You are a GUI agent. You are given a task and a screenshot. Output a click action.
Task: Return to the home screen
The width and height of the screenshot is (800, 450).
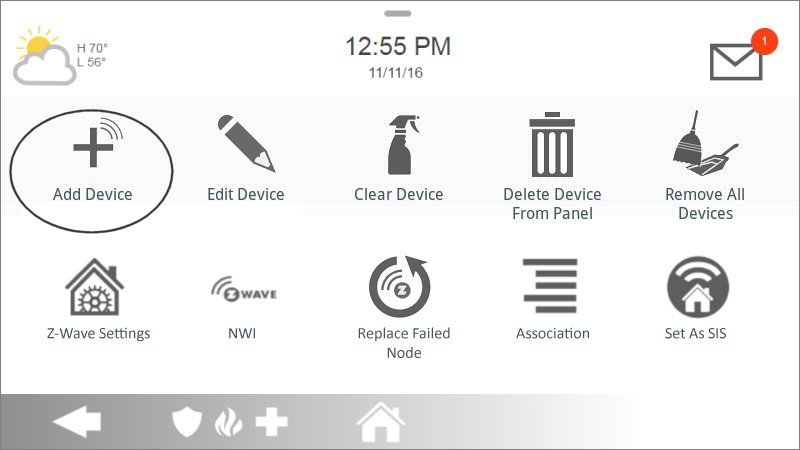pos(381,422)
